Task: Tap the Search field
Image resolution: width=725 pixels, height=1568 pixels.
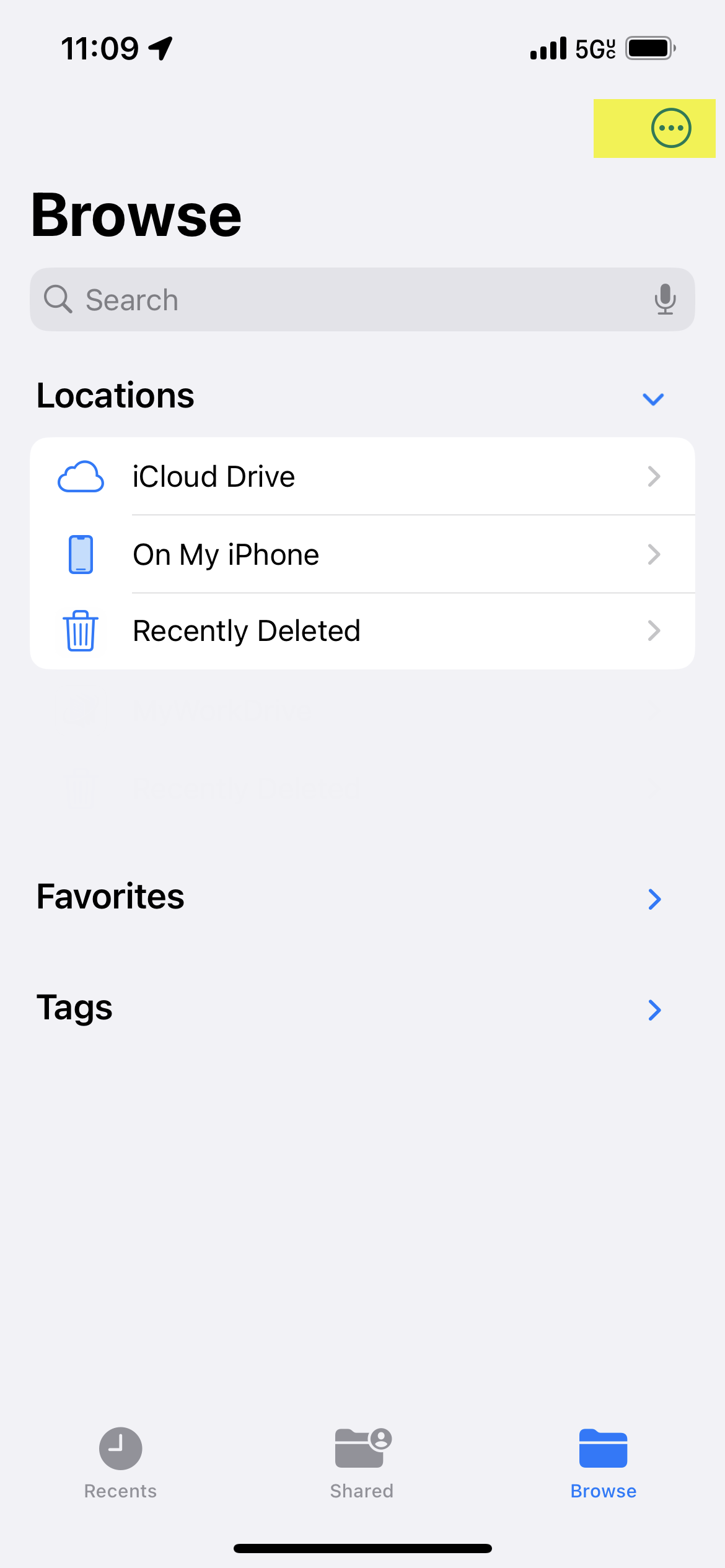Action: [347, 300]
